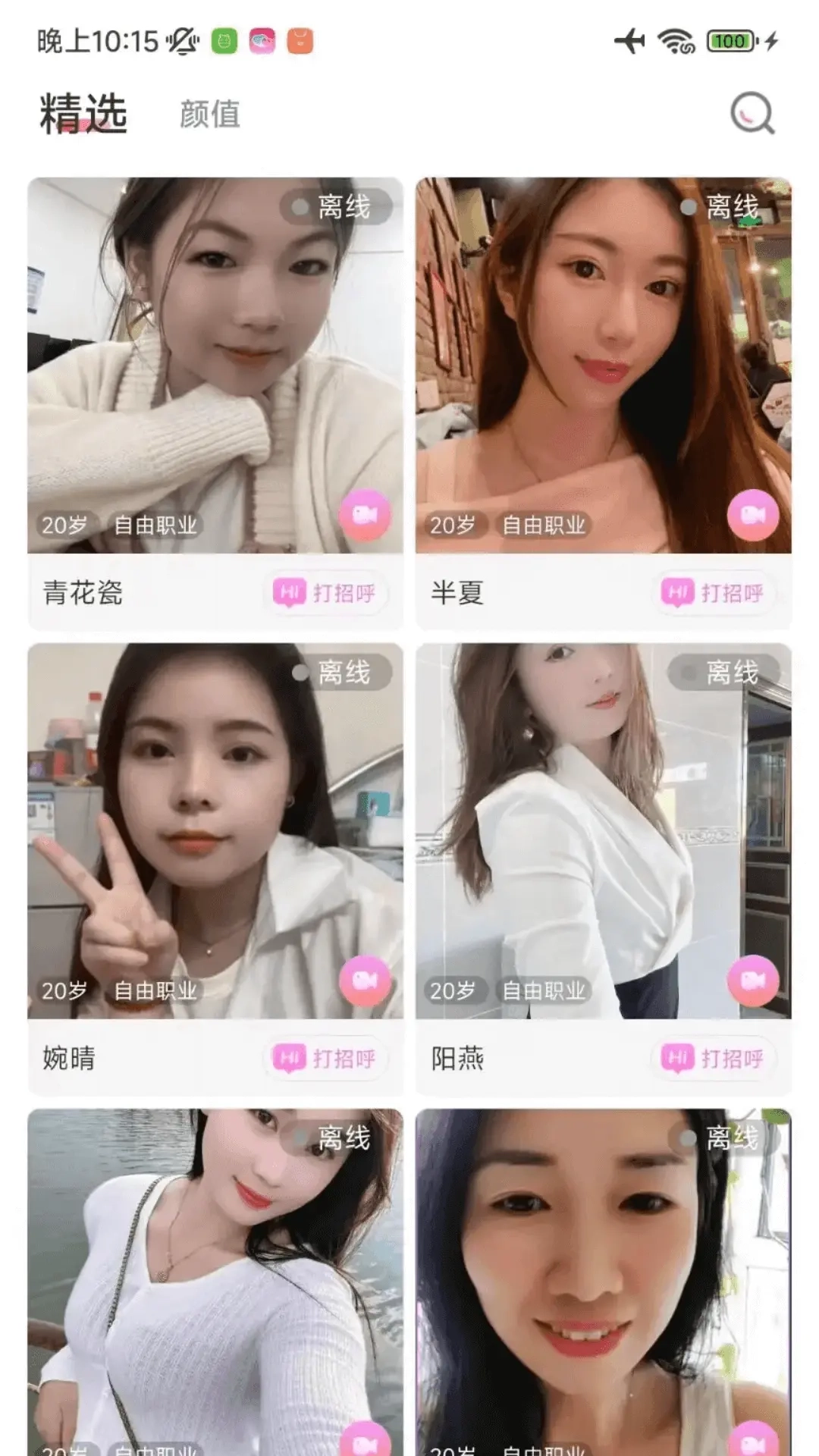The width and height of the screenshot is (819, 1456).
Task: Tap the 打招呼 button under 阳燕
Action: pos(713,1056)
